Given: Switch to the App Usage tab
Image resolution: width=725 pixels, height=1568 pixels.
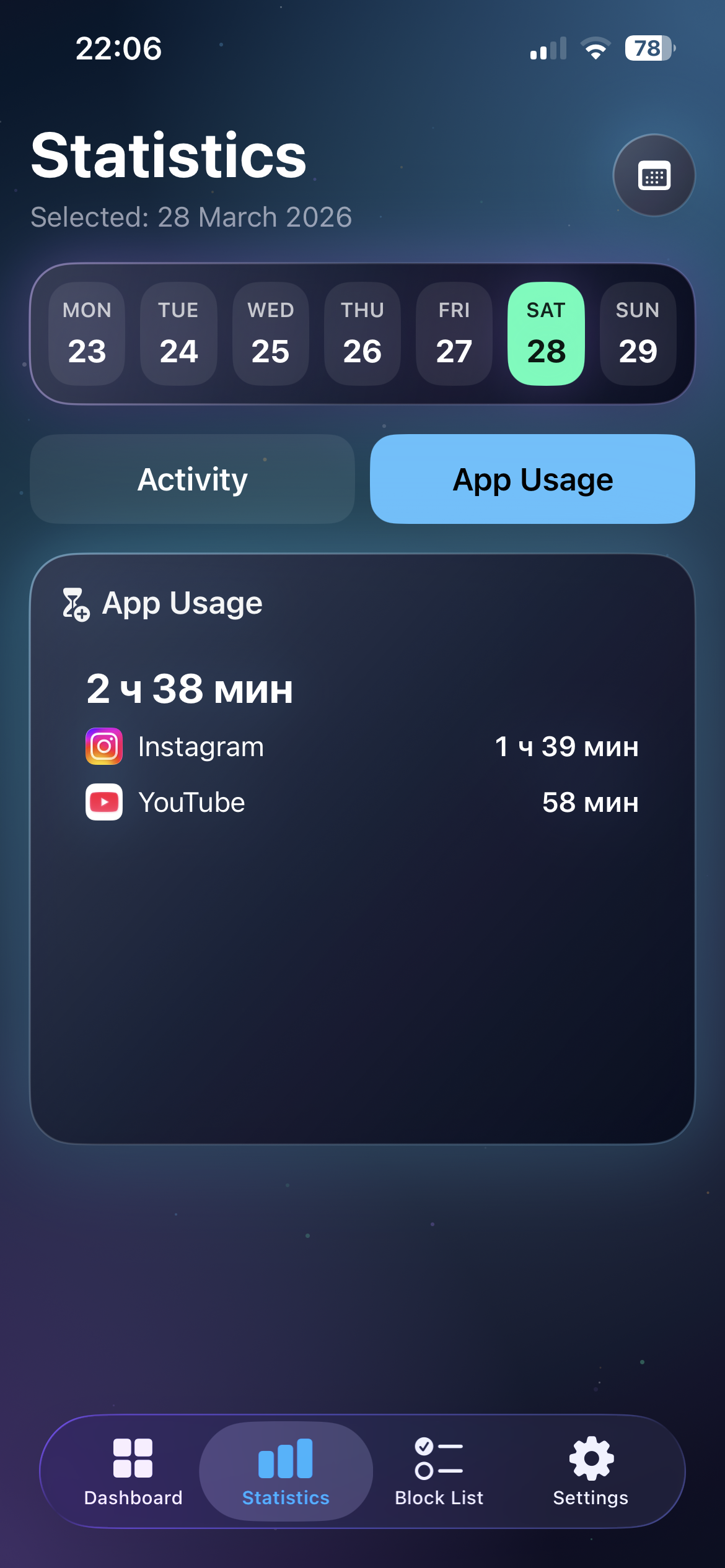Looking at the screenshot, I should click(x=532, y=479).
